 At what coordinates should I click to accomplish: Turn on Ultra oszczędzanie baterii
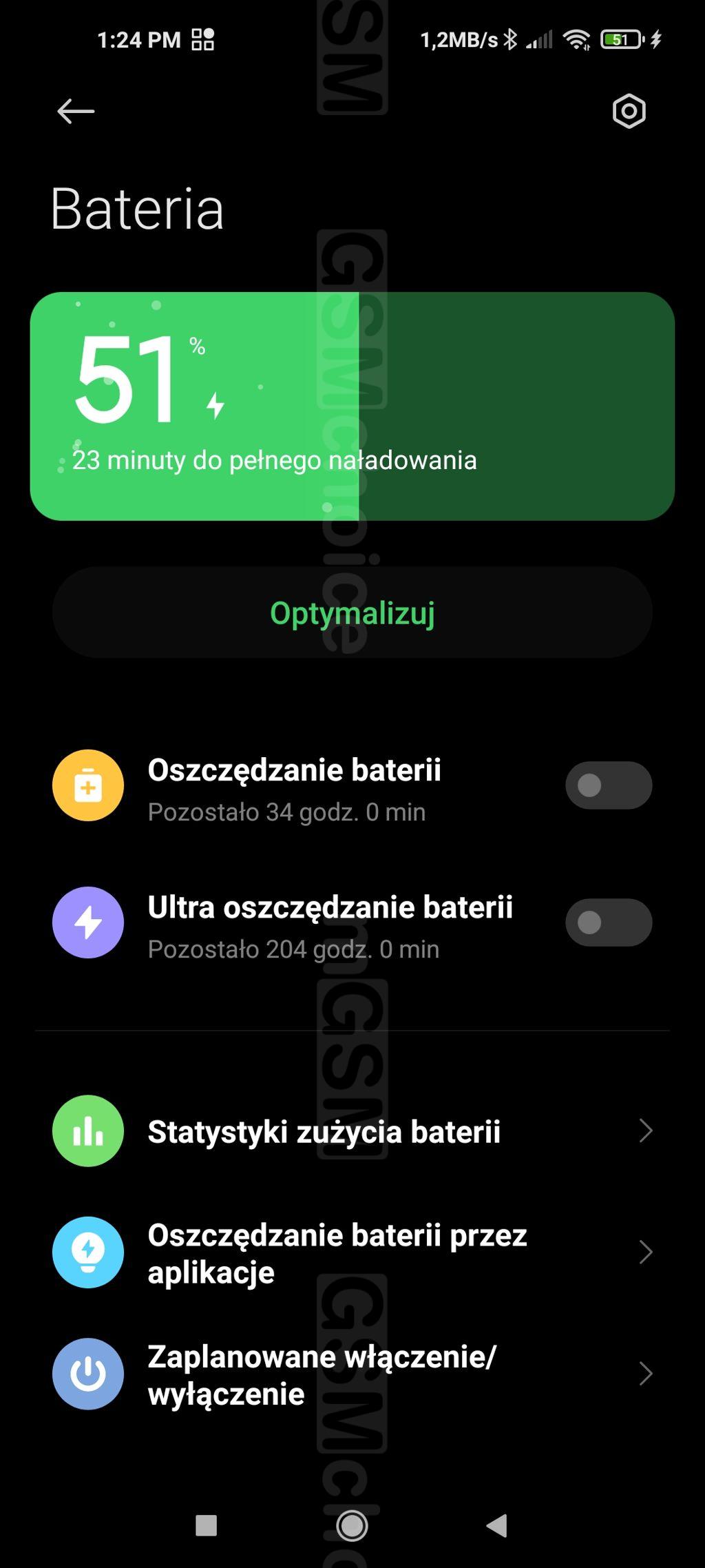609,922
